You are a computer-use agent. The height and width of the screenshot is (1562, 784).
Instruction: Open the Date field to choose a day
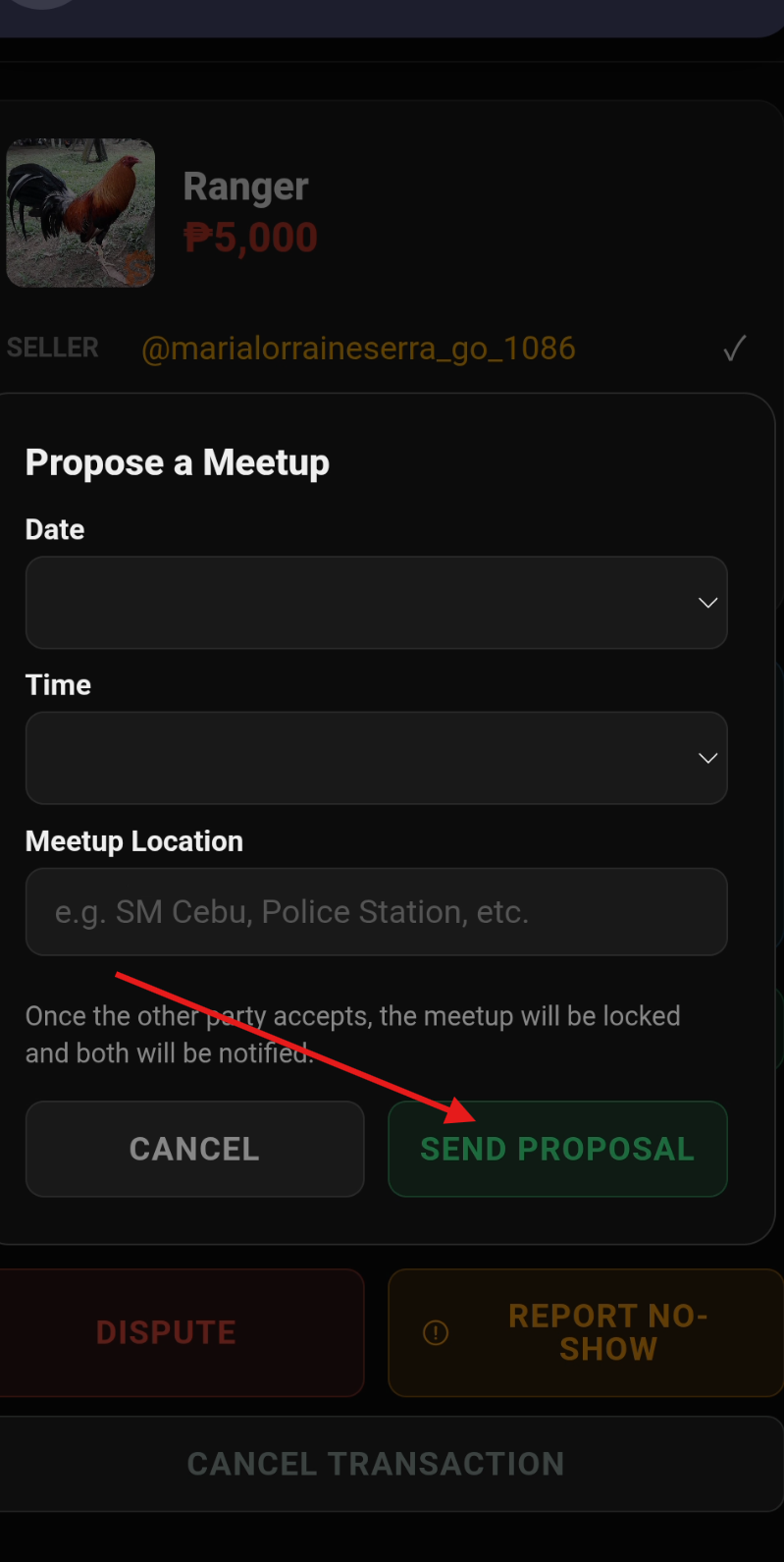point(376,602)
